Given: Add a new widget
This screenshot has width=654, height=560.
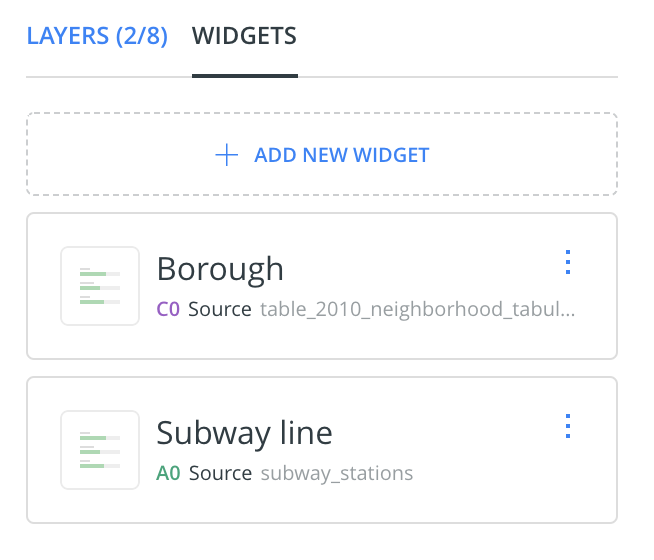Looking at the screenshot, I should click(x=322, y=155).
